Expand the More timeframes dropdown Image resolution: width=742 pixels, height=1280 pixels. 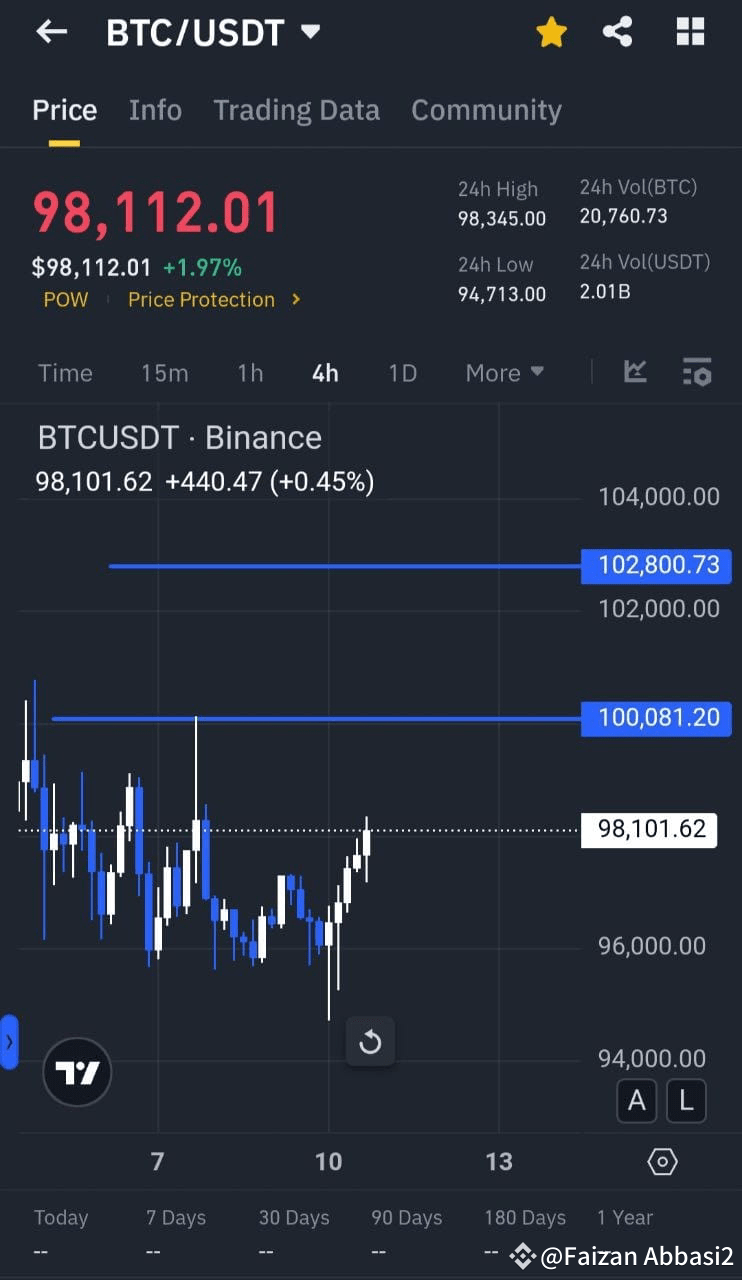tap(504, 372)
